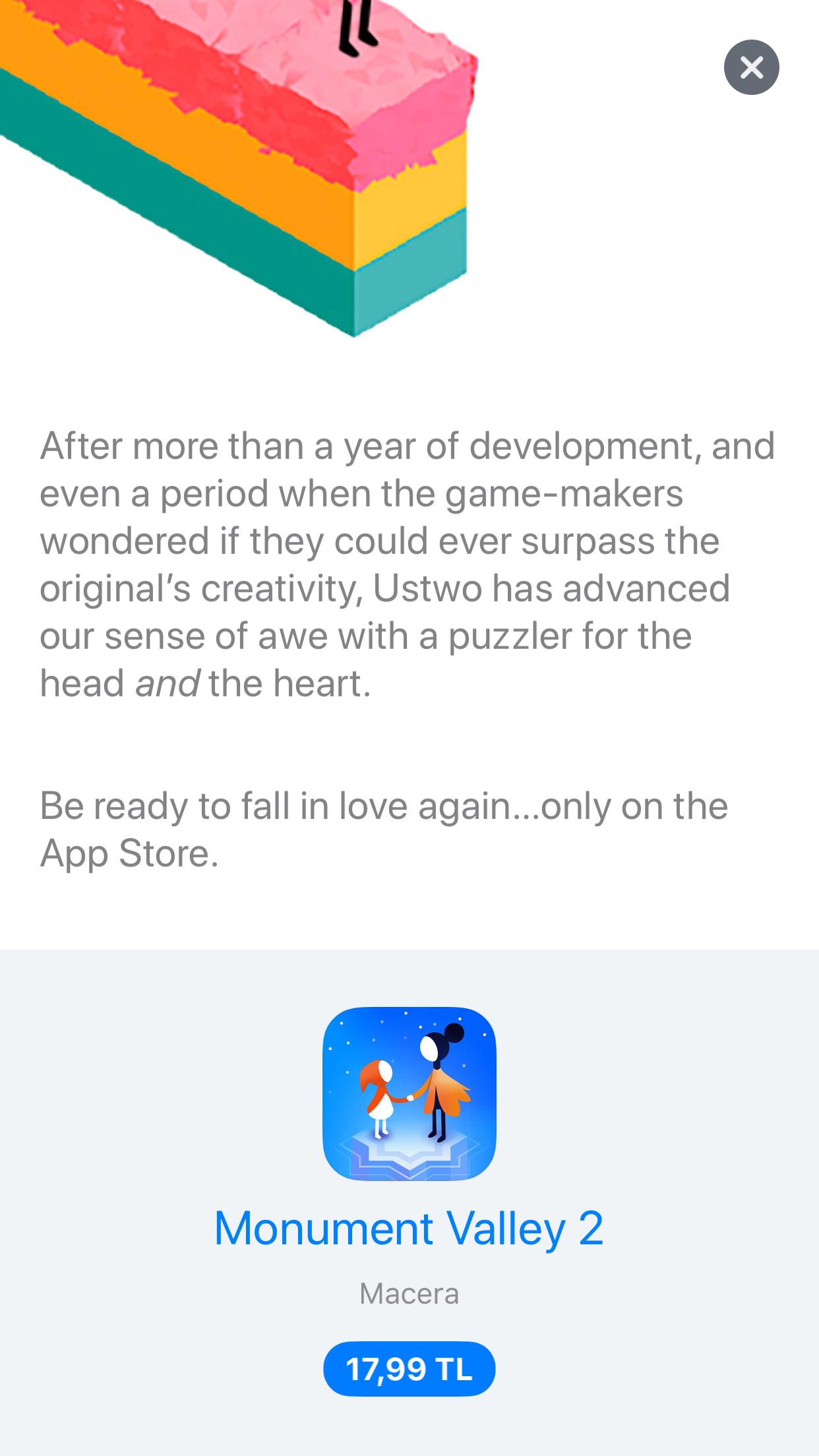Buy Monument Valley 2 for 17,99 TL
Image resolution: width=819 pixels, height=1456 pixels.
[x=409, y=1369]
